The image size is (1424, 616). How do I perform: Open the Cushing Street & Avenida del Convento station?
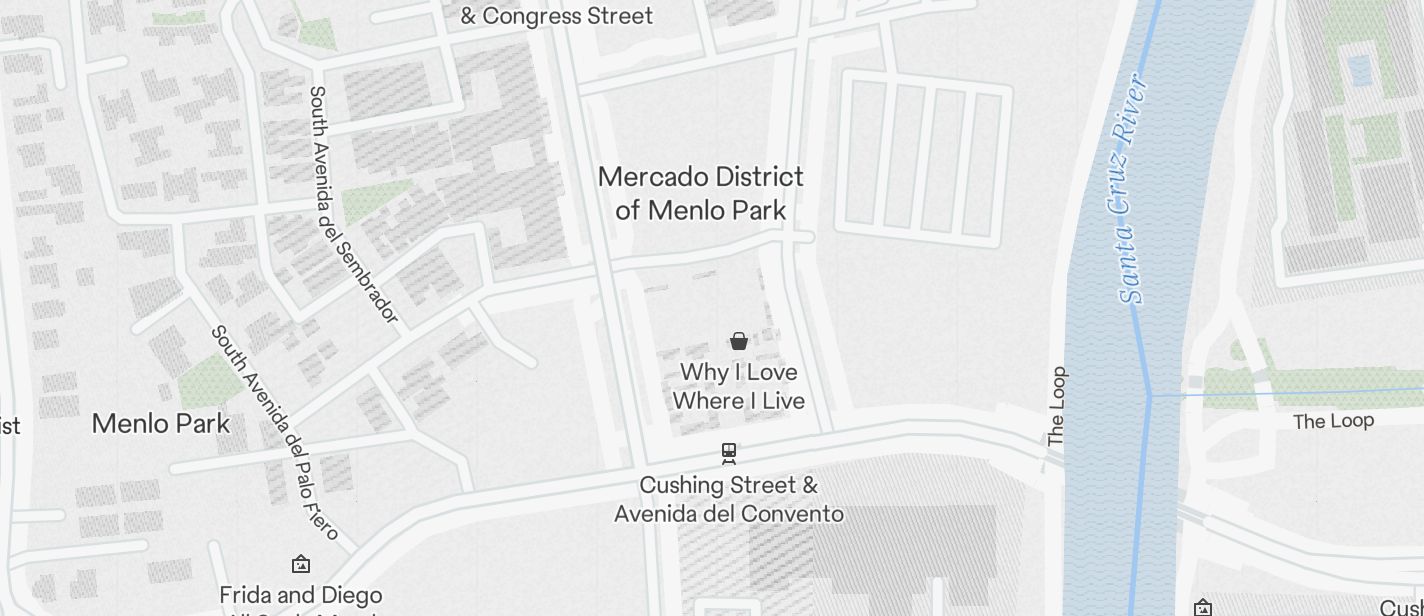point(729,453)
